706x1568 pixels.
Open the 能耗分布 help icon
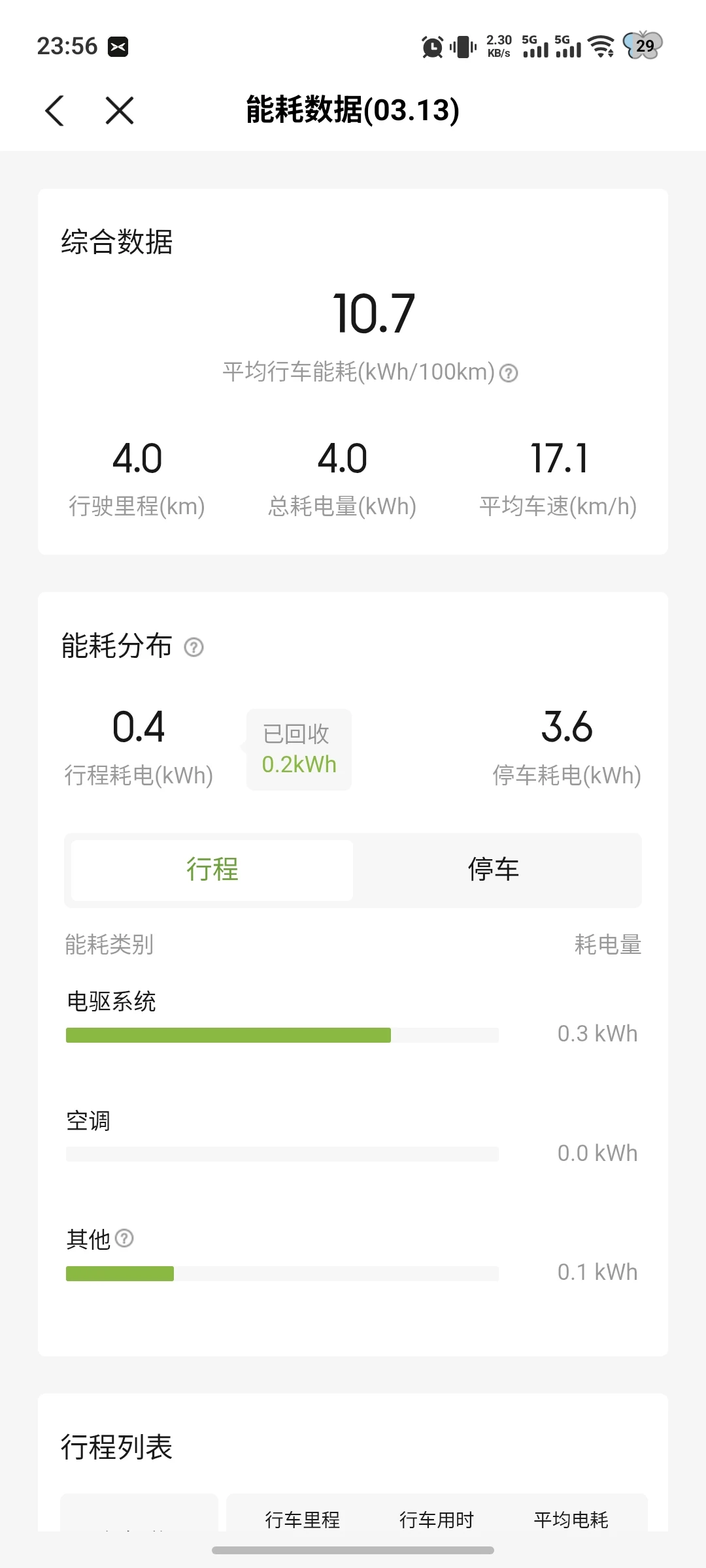[193, 647]
